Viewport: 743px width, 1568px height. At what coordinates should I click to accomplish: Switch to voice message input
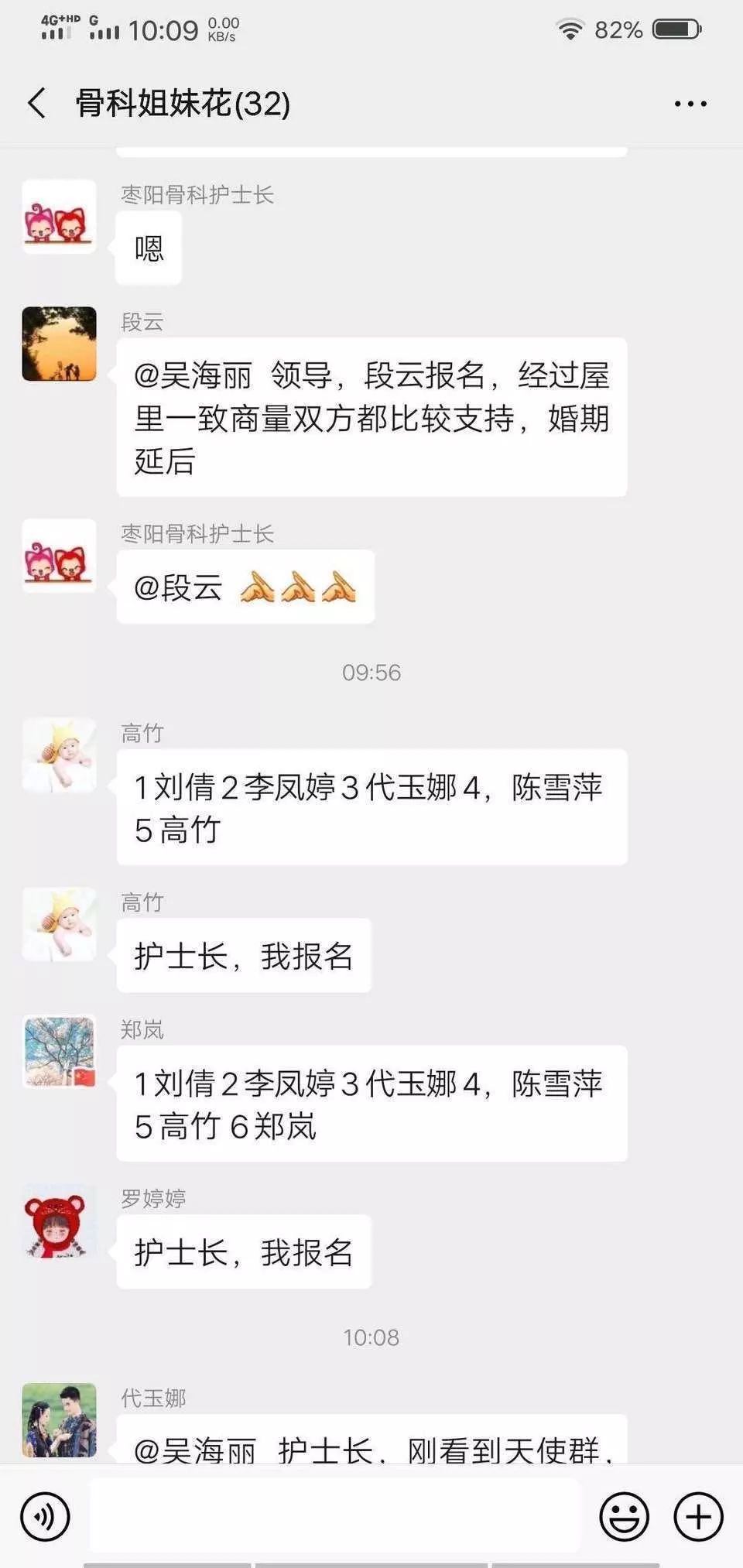(x=45, y=1516)
